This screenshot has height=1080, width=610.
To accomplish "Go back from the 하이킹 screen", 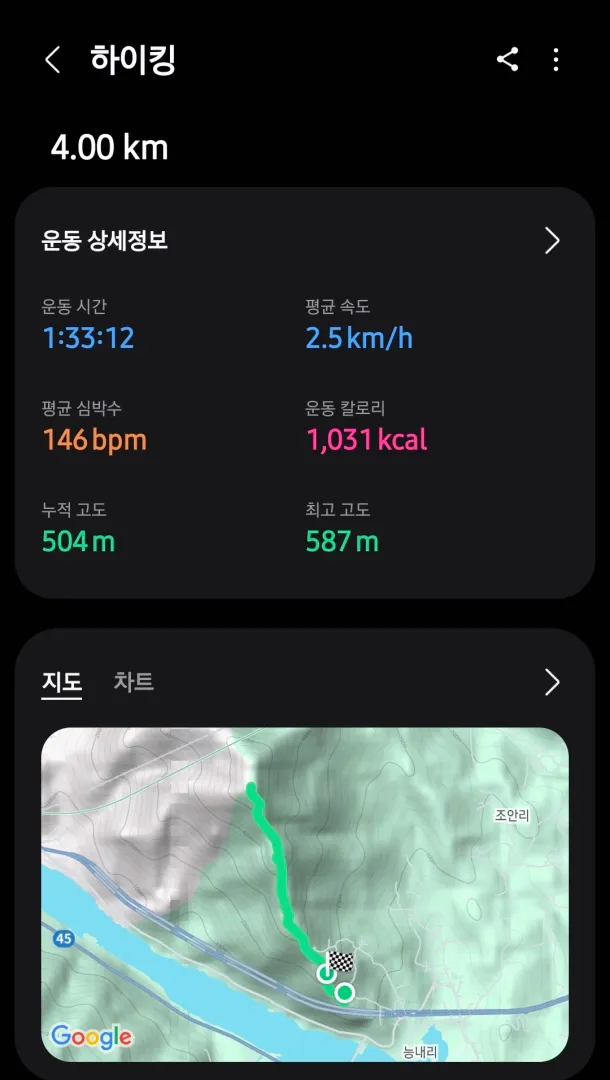I will [x=53, y=60].
